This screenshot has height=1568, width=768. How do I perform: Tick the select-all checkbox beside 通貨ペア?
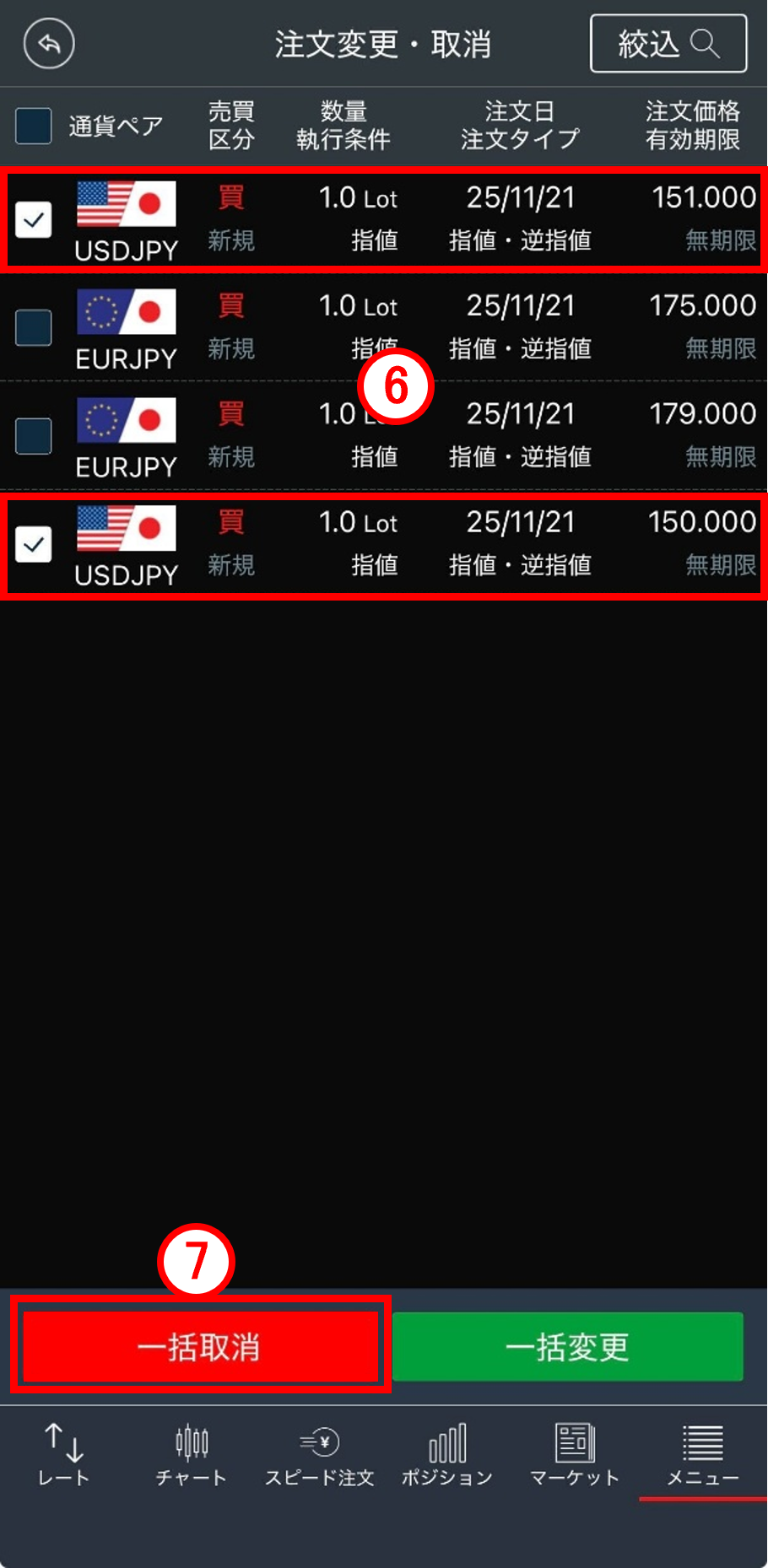[34, 126]
